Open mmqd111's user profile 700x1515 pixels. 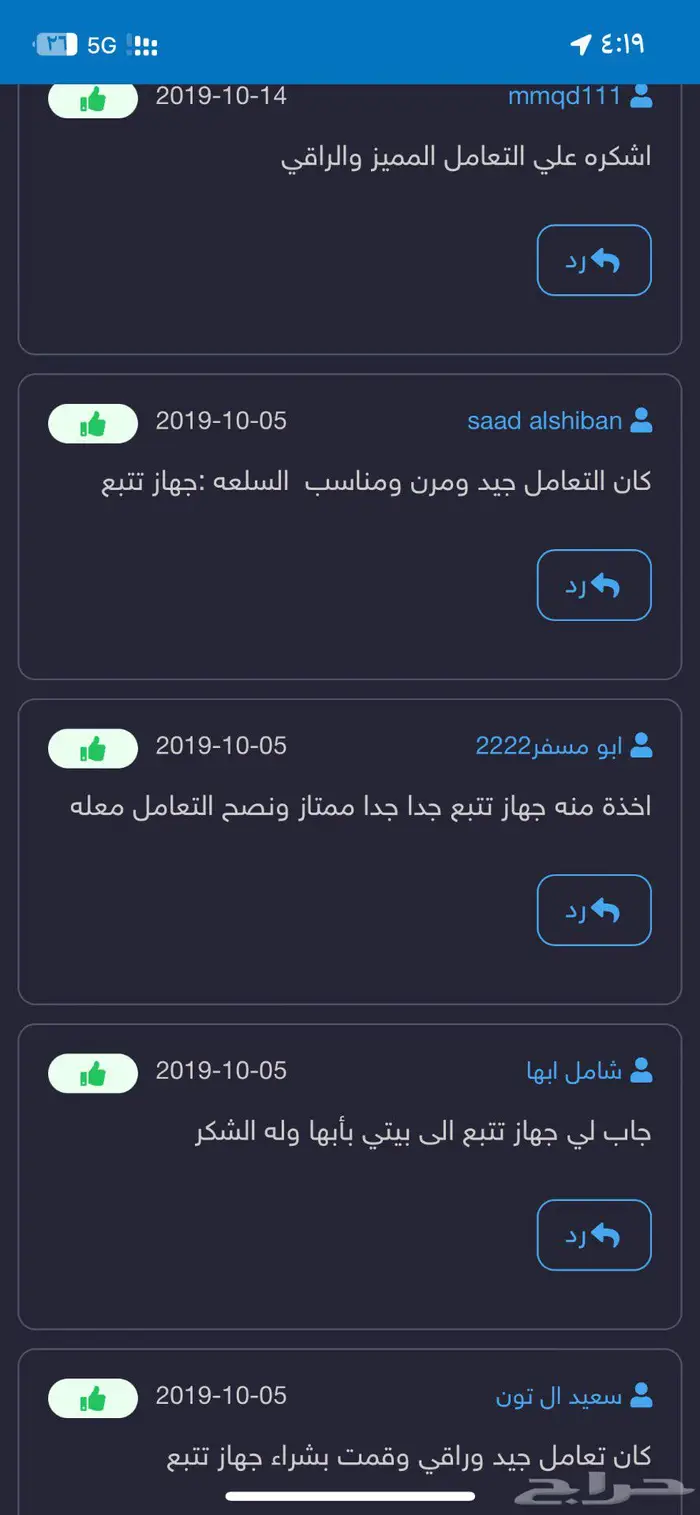(x=565, y=97)
